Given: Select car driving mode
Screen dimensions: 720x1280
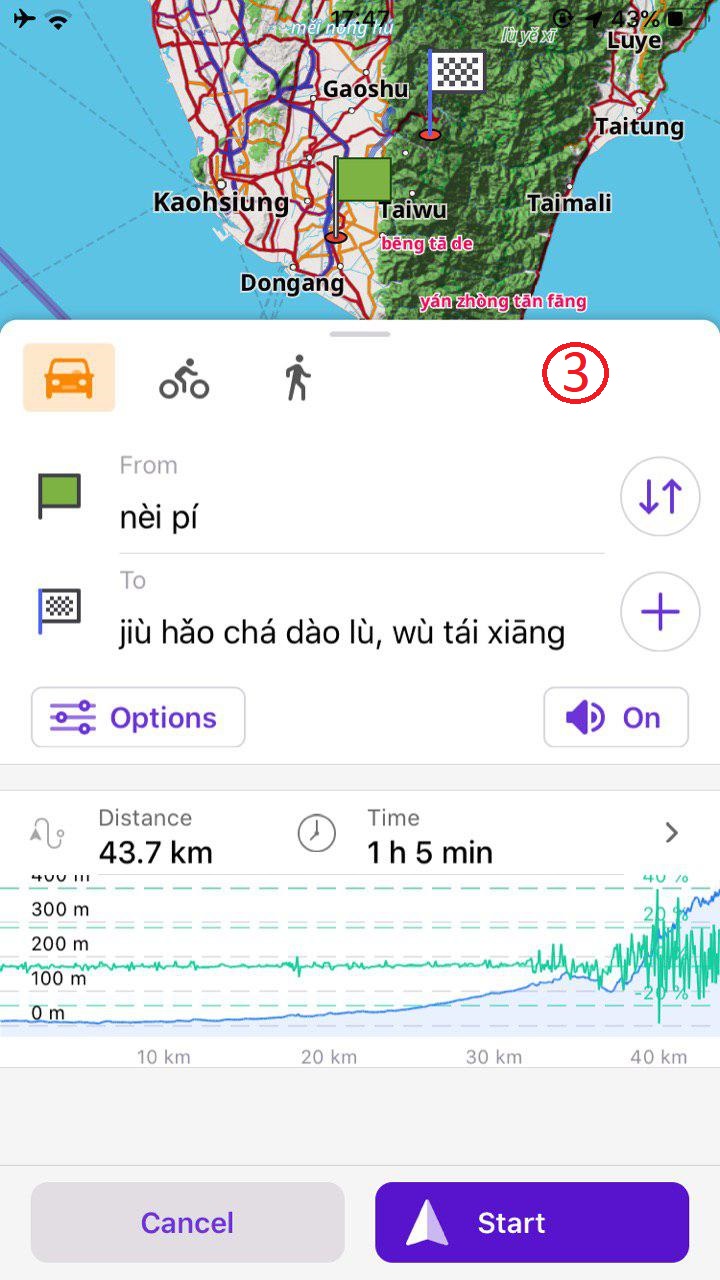Looking at the screenshot, I should coord(69,378).
